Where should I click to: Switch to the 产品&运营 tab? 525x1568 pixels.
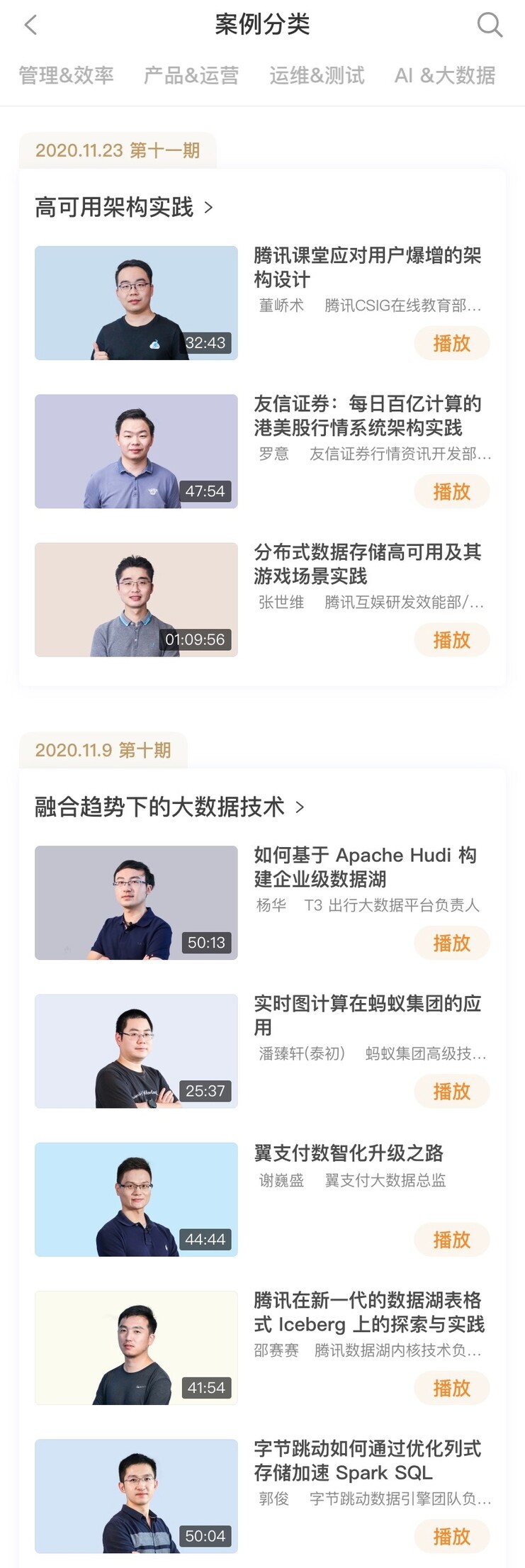point(191,75)
